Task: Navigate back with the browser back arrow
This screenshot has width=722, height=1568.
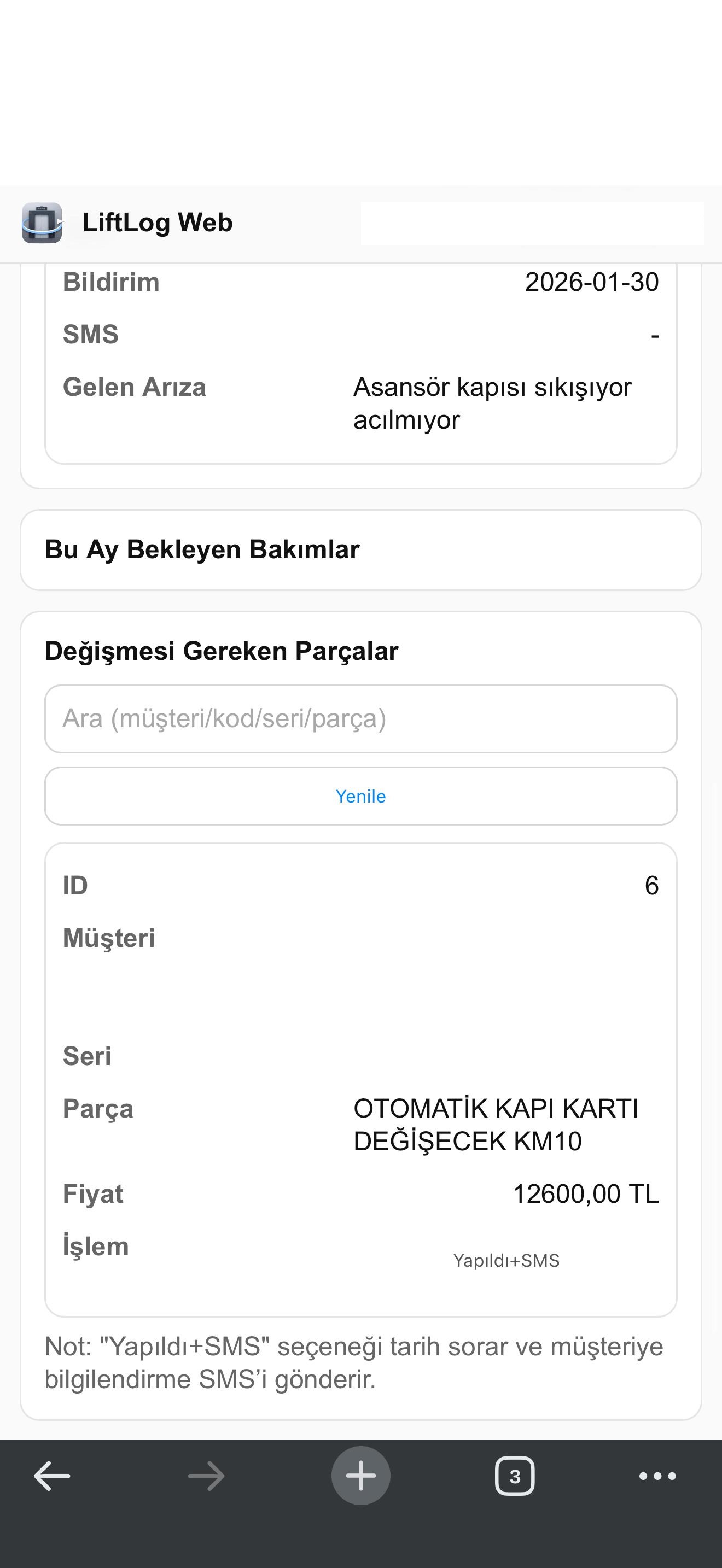Action: coord(52,1476)
